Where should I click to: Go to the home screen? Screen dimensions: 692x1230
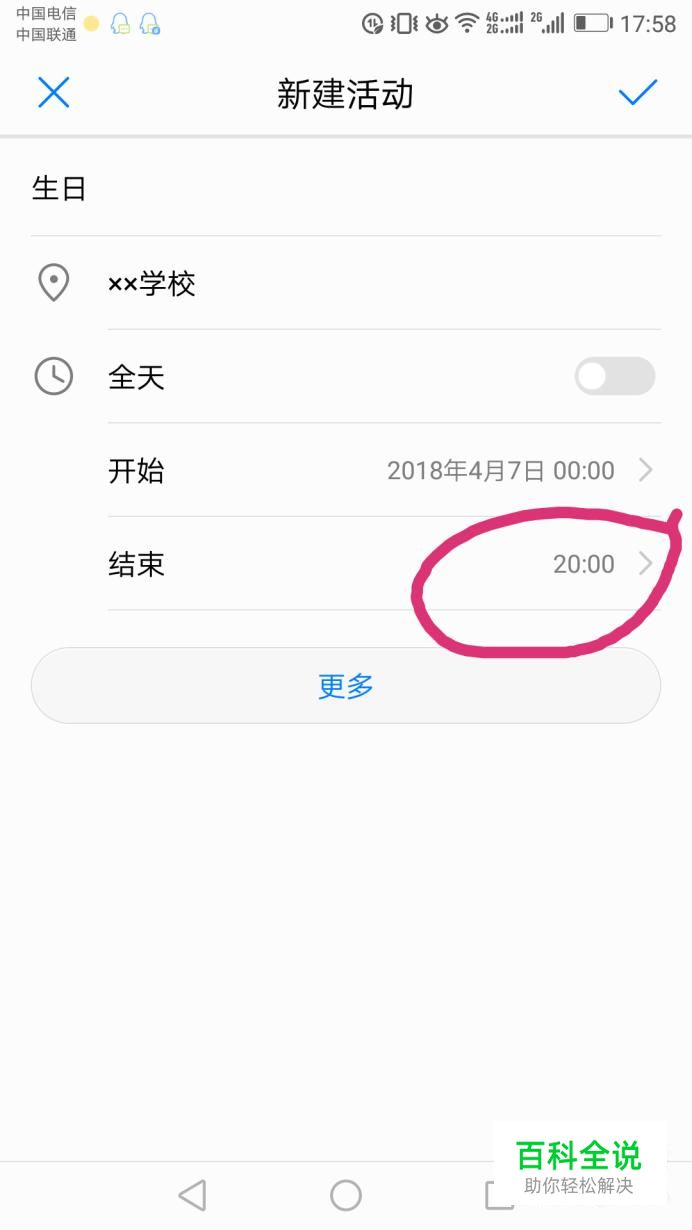(346, 1195)
